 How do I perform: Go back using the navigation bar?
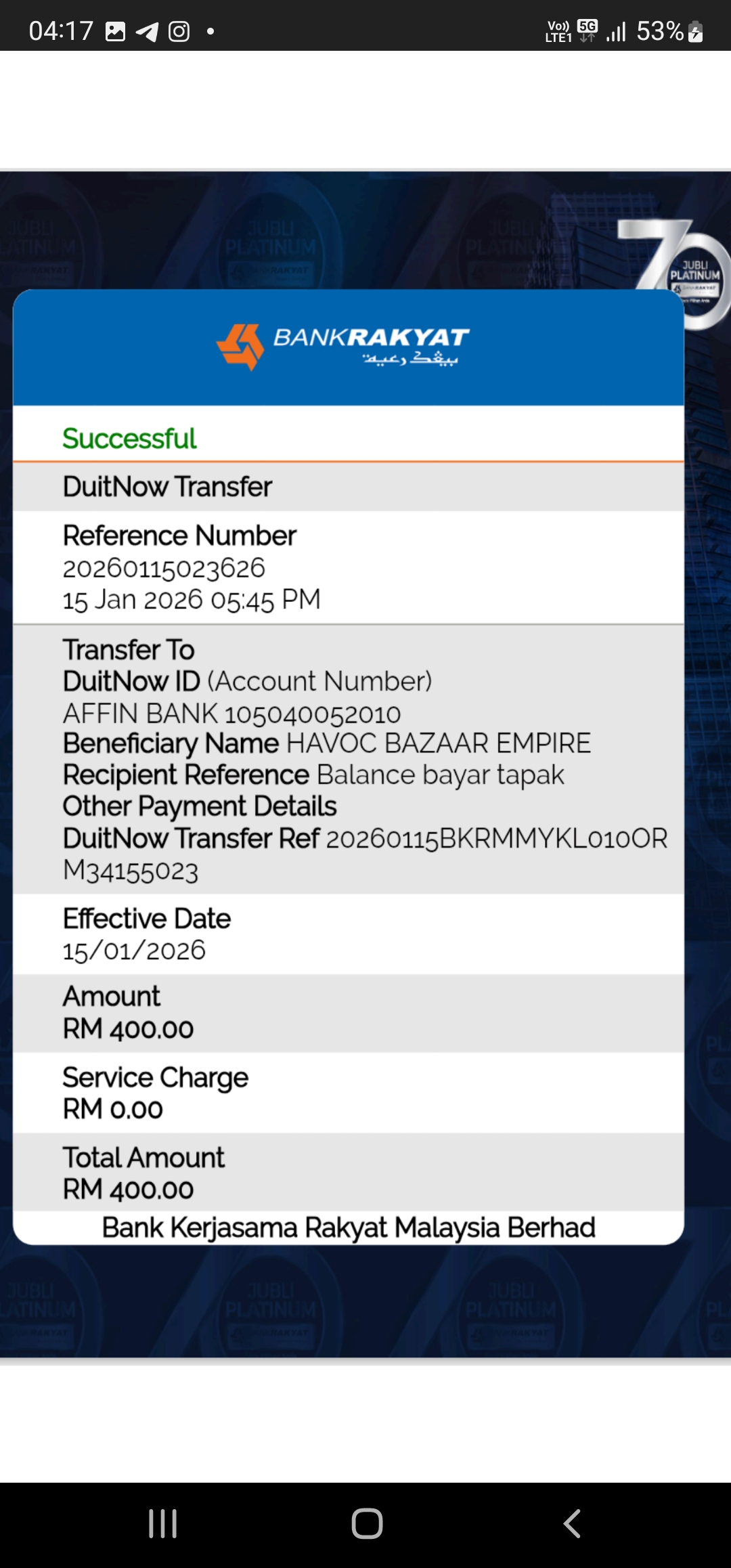coord(572,1523)
